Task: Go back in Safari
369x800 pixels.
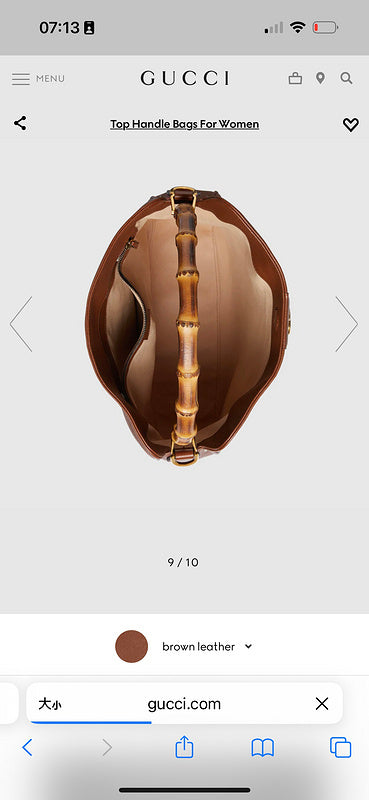Action: (28, 747)
